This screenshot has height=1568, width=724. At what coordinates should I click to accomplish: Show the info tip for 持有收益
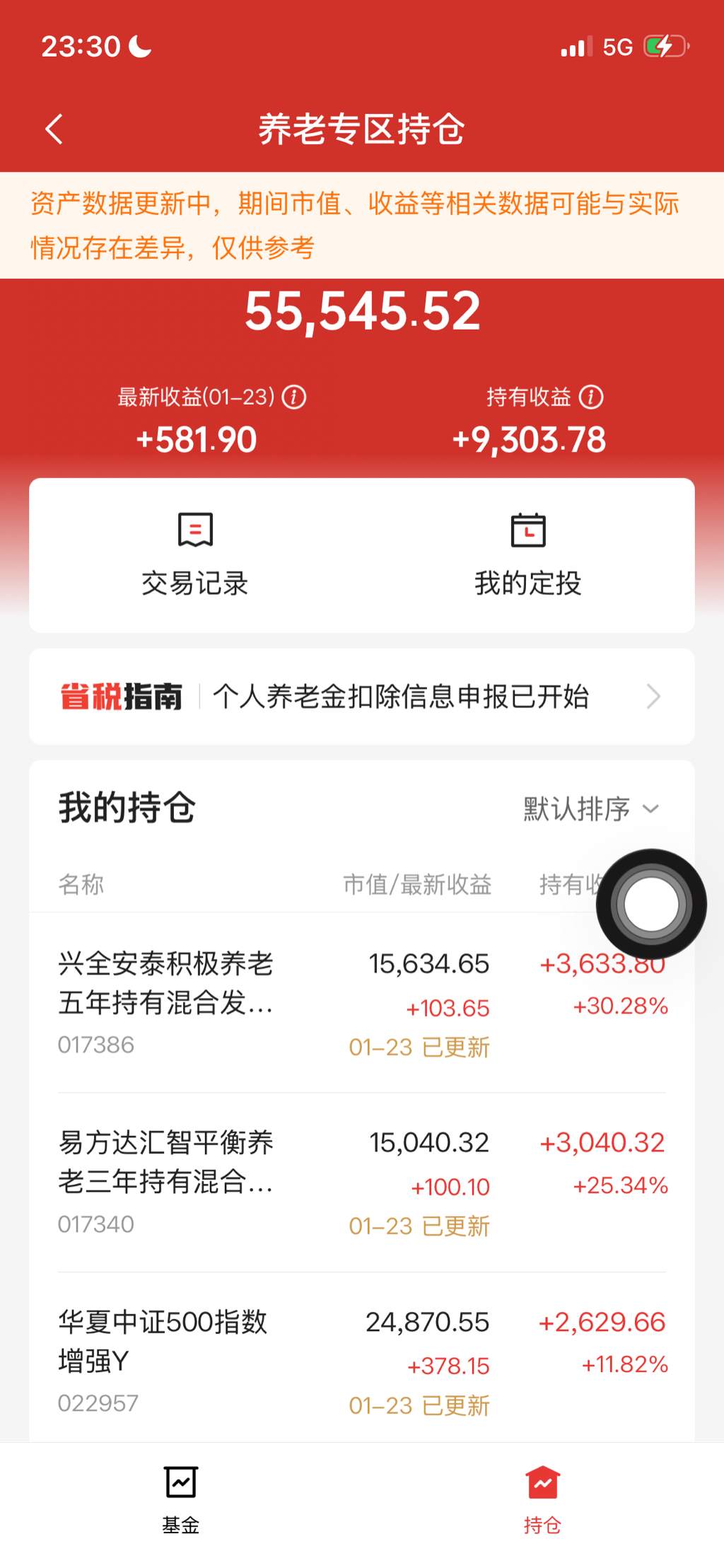(591, 397)
